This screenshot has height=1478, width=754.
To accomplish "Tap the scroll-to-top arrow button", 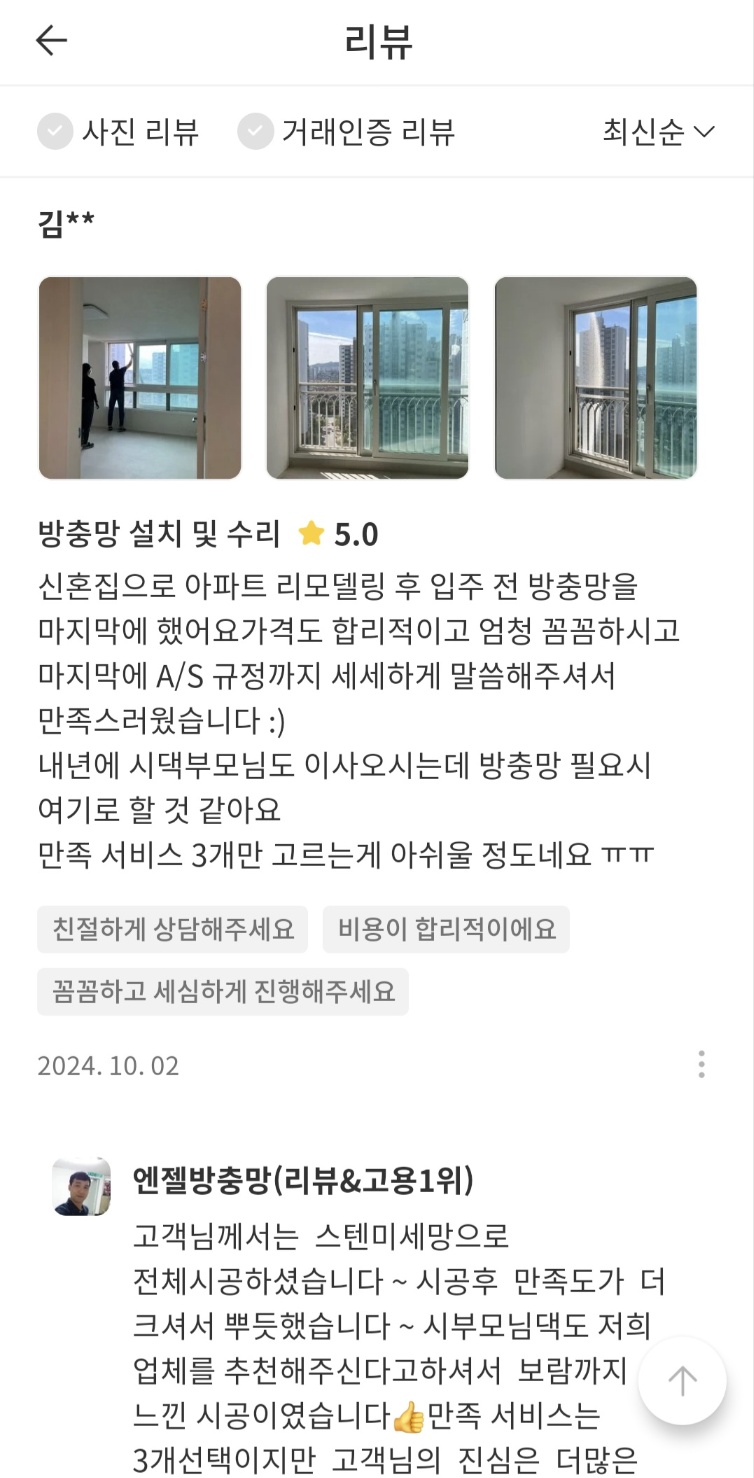I will [x=683, y=1381].
